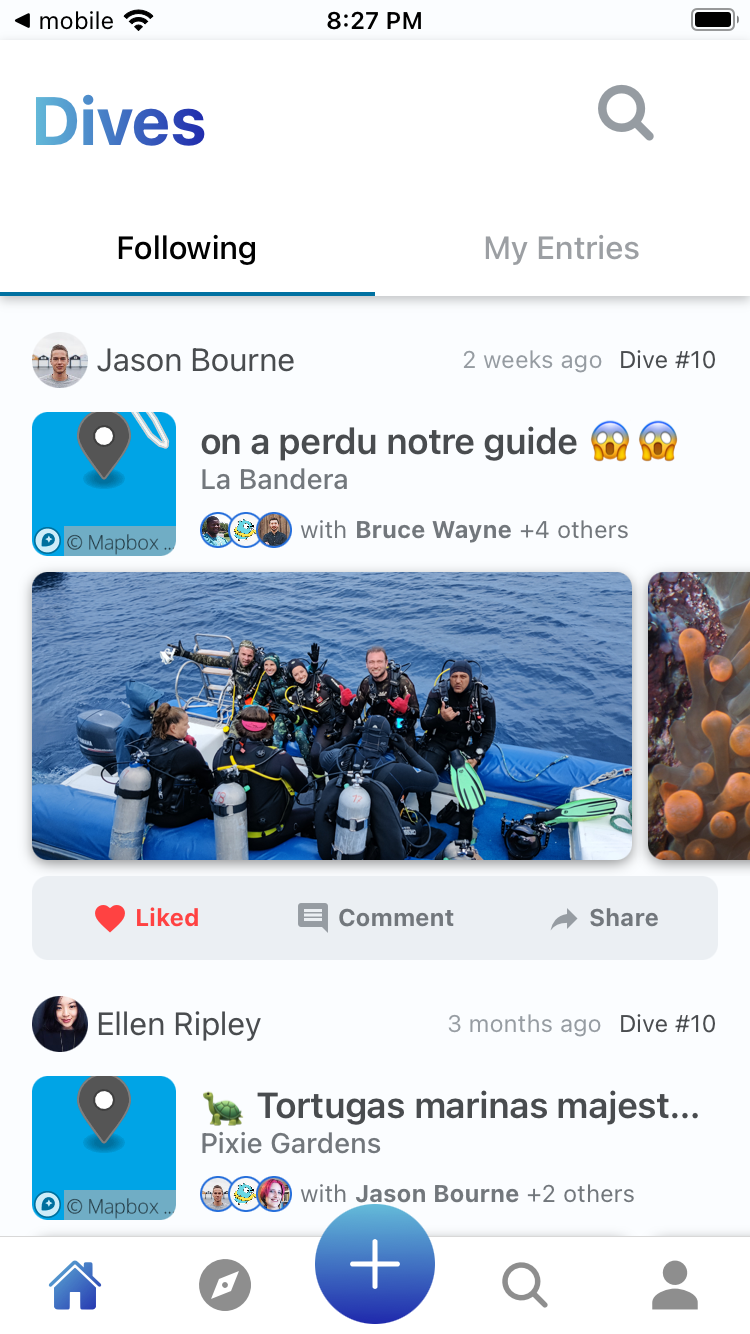The height and width of the screenshot is (1334, 750).
Task: Open the compass explore tab
Action: tap(225, 1285)
